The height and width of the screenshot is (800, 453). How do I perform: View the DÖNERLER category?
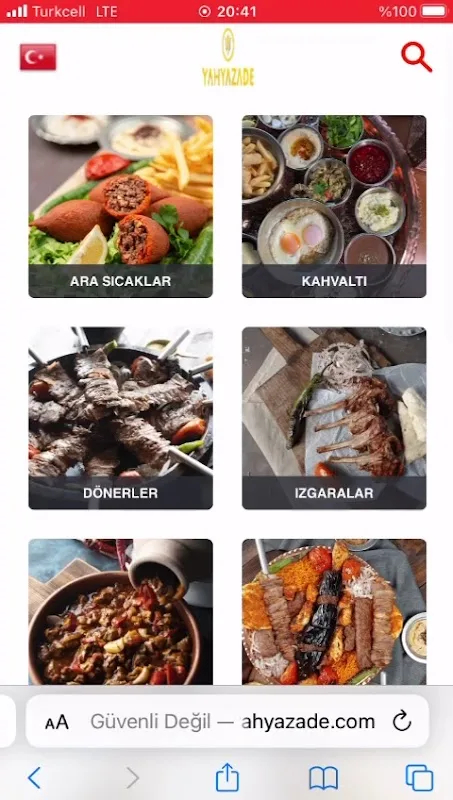(x=120, y=418)
